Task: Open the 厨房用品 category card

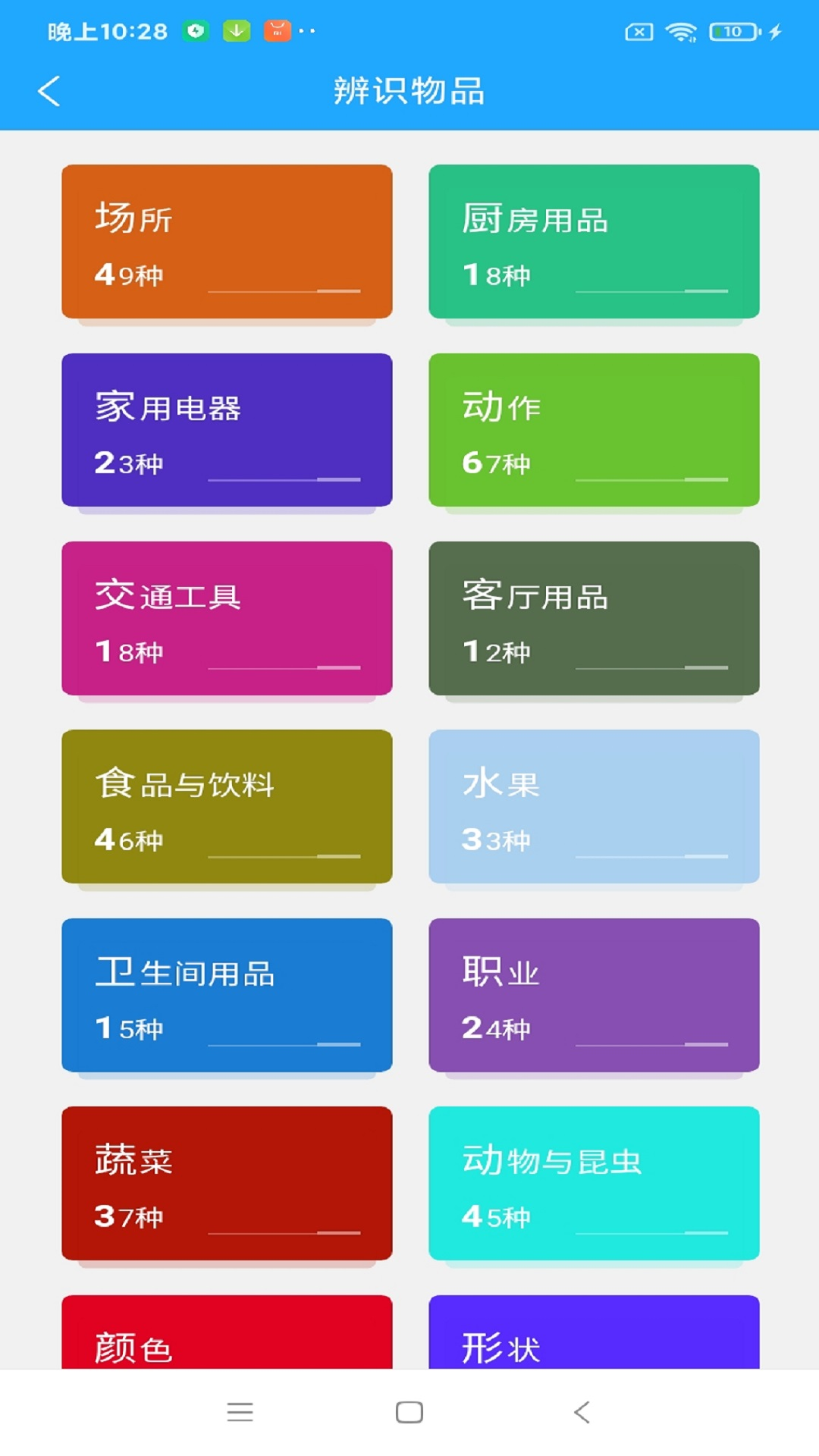Action: click(x=594, y=243)
